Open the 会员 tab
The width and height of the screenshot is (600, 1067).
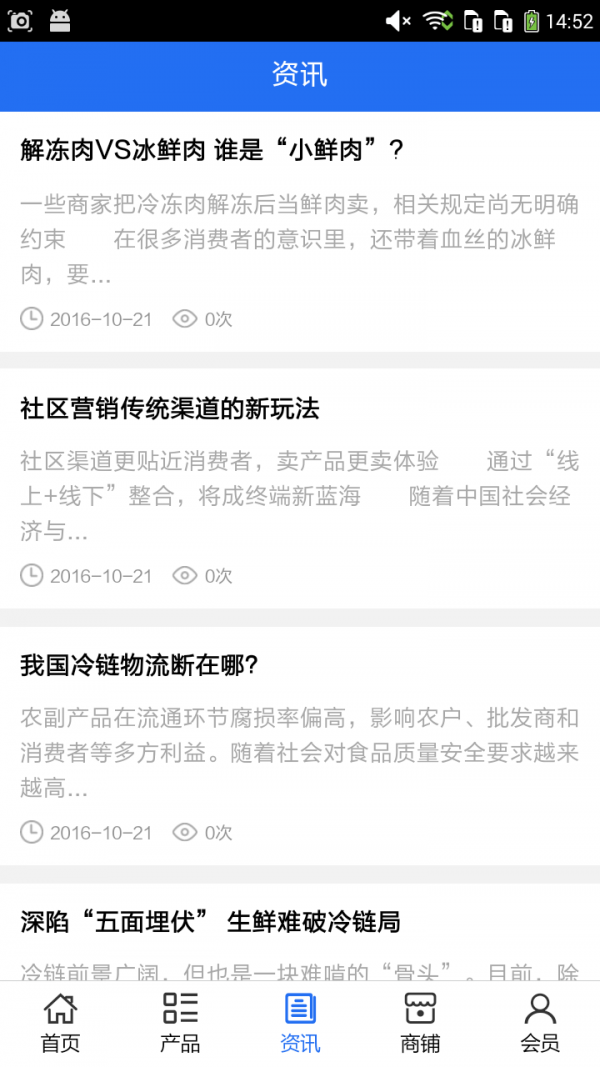coord(540,1023)
